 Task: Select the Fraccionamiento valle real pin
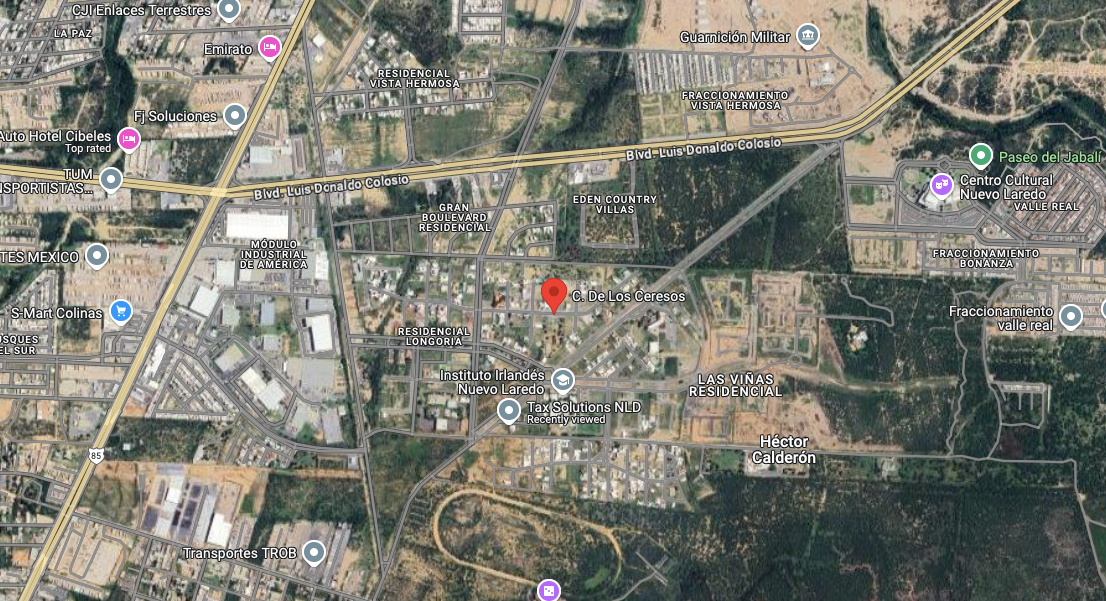point(1071,317)
